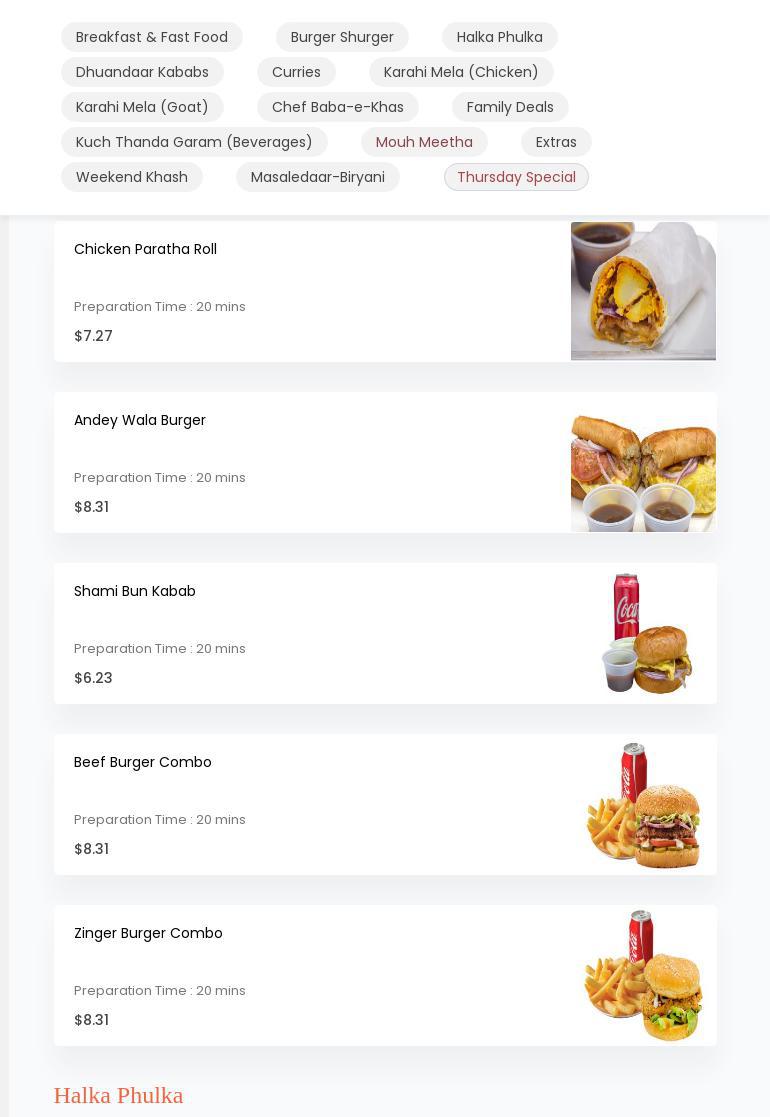Tap the Curries category chip
Image resolution: width=770 pixels, height=1117 pixels.
coord(296,72)
